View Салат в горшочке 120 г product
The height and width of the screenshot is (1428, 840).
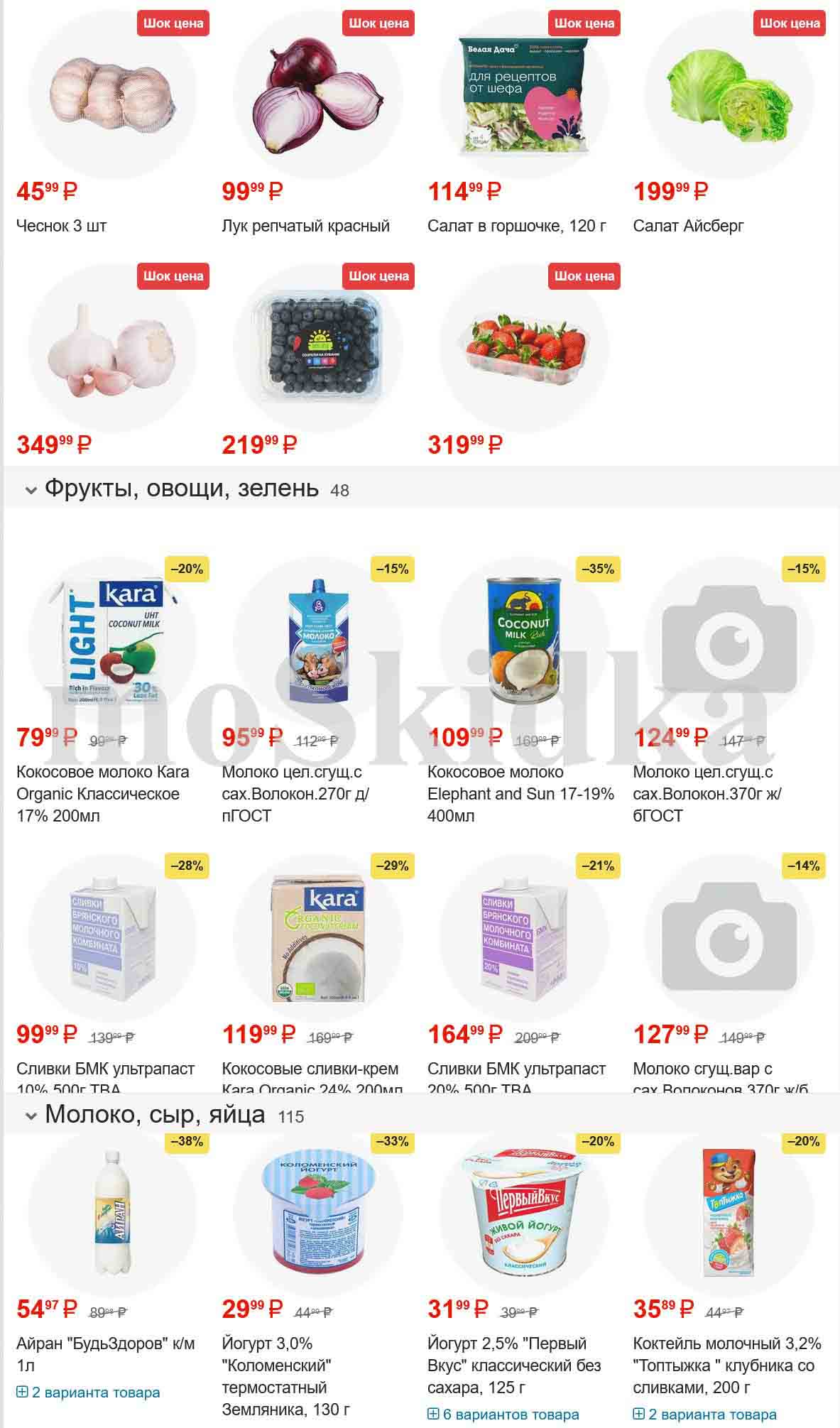[x=516, y=226]
